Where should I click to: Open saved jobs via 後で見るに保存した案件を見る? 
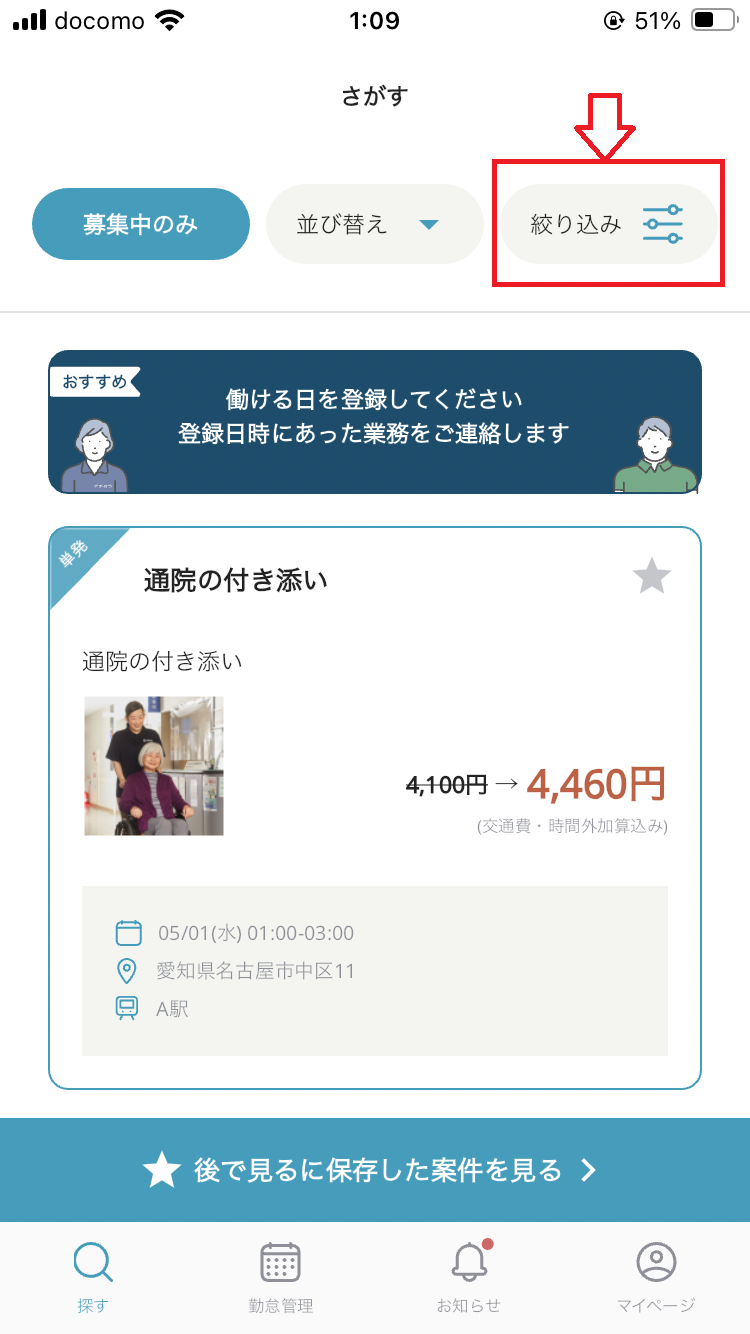click(375, 1170)
